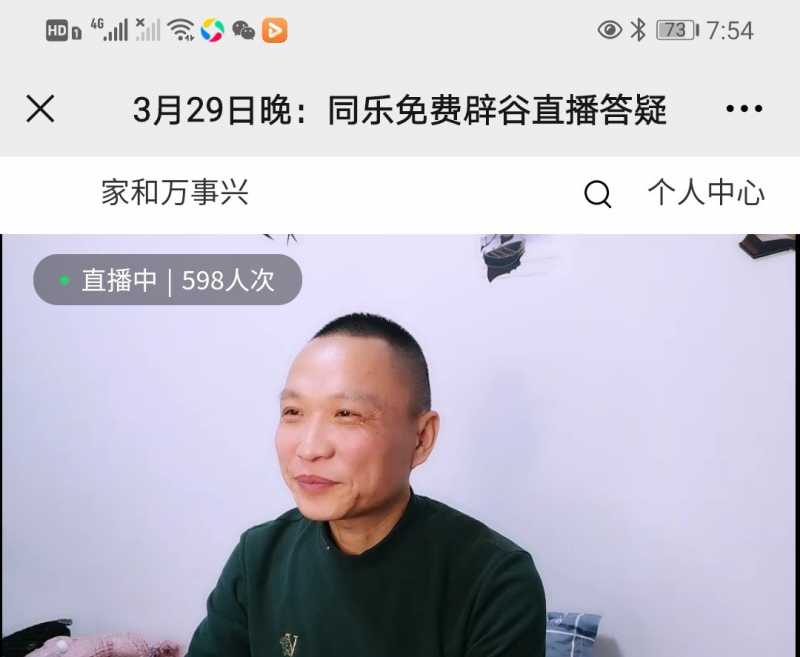Open the three-dot overflow menu
The width and height of the screenshot is (800, 657).
(x=744, y=109)
